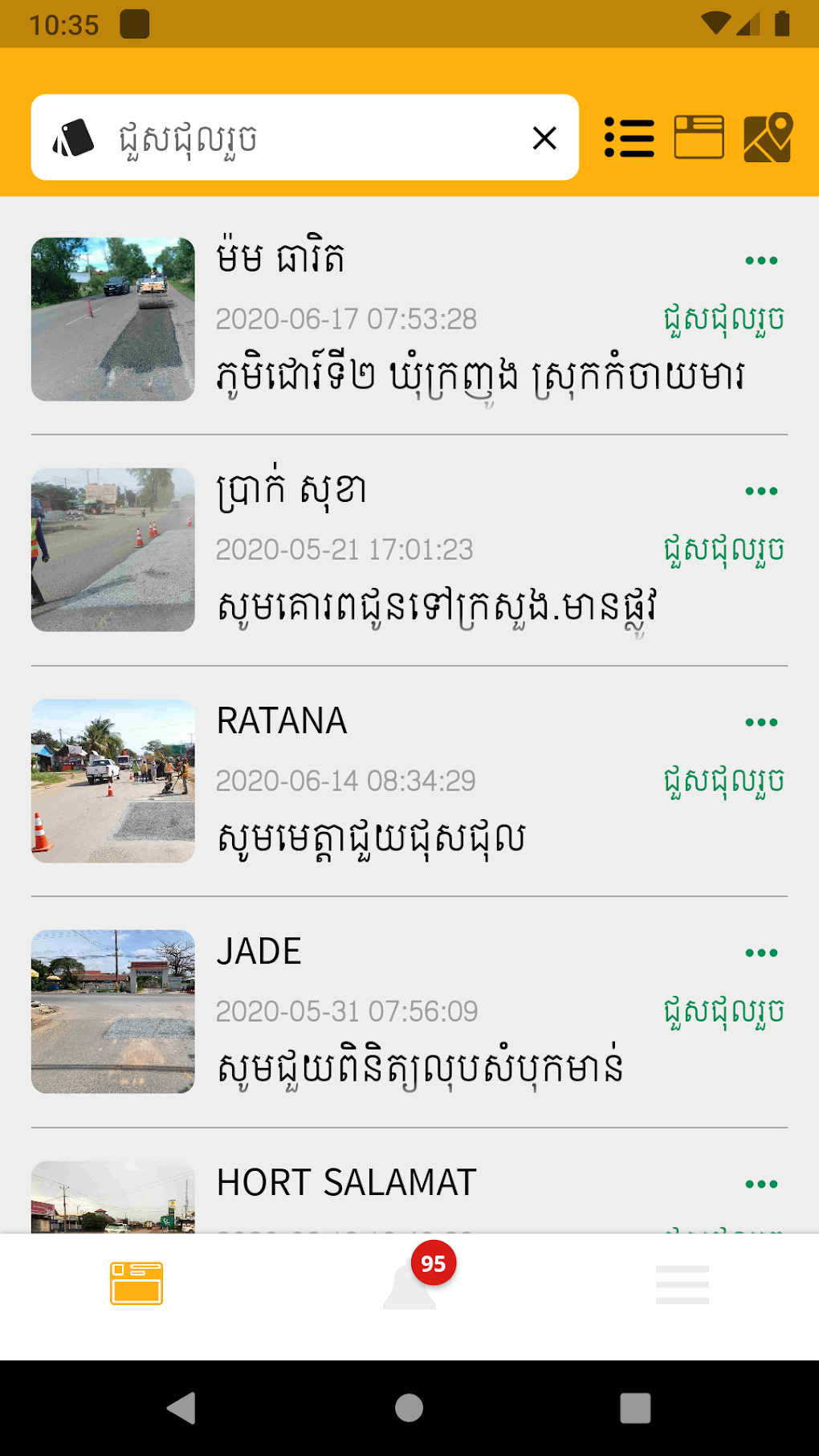Screen dimensions: 819x1456
Task: Go back with the system back button
Action: pyautogui.click(x=181, y=1408)
